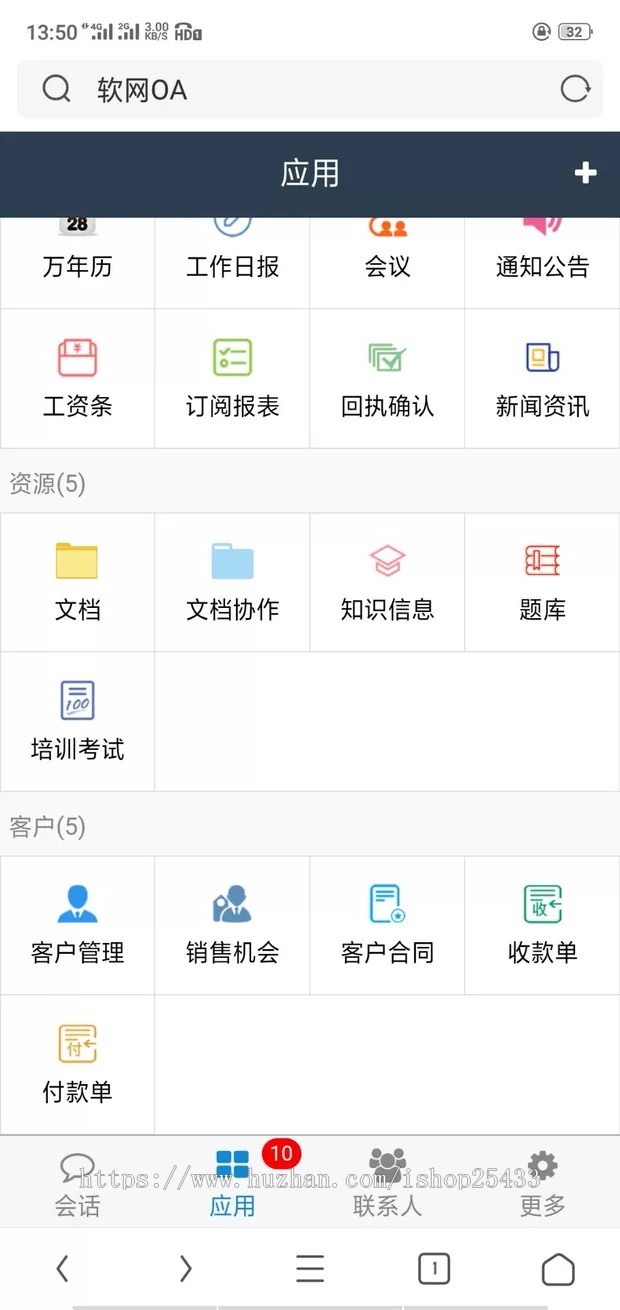The width and height of the screenshot is (620, 1310).
Task: Reload the page with the refresh icon
Action: [x=575, y=90]
